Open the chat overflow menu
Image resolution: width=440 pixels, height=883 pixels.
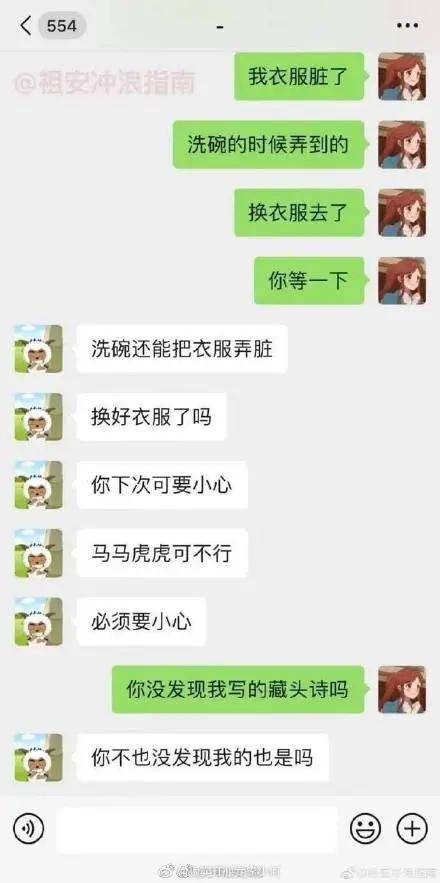point(407,26)
